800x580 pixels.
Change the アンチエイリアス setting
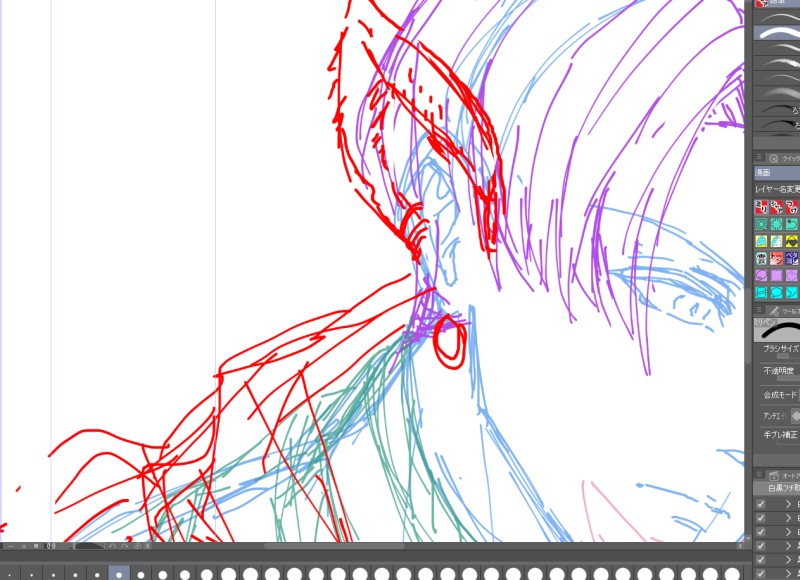(796, 415)
